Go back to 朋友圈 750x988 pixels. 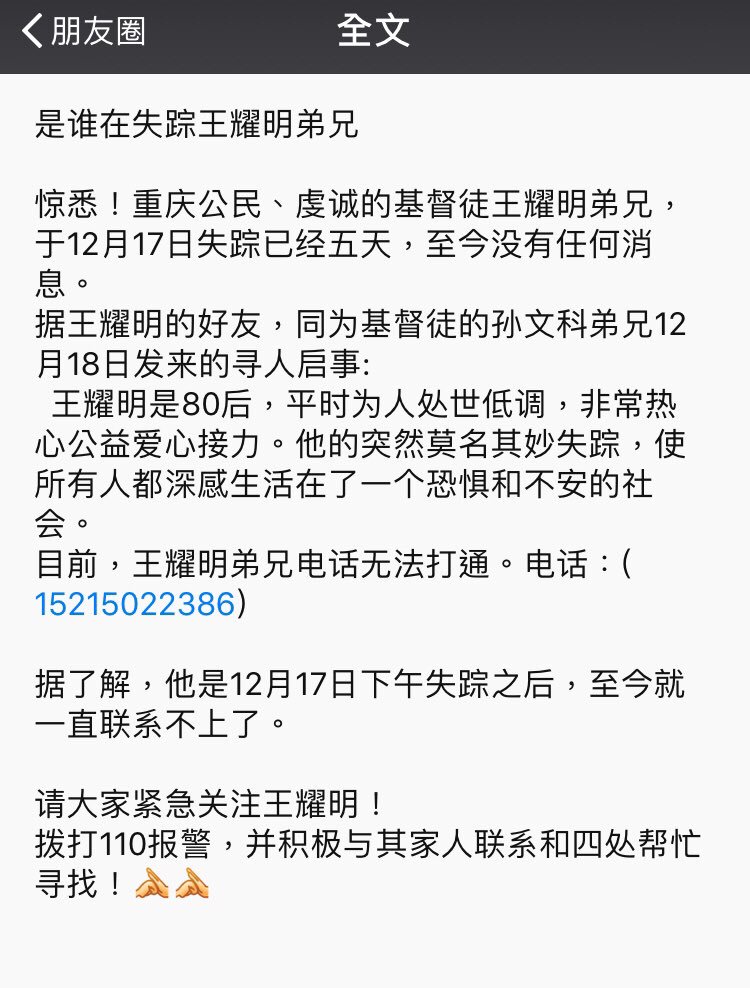(84, 31)
